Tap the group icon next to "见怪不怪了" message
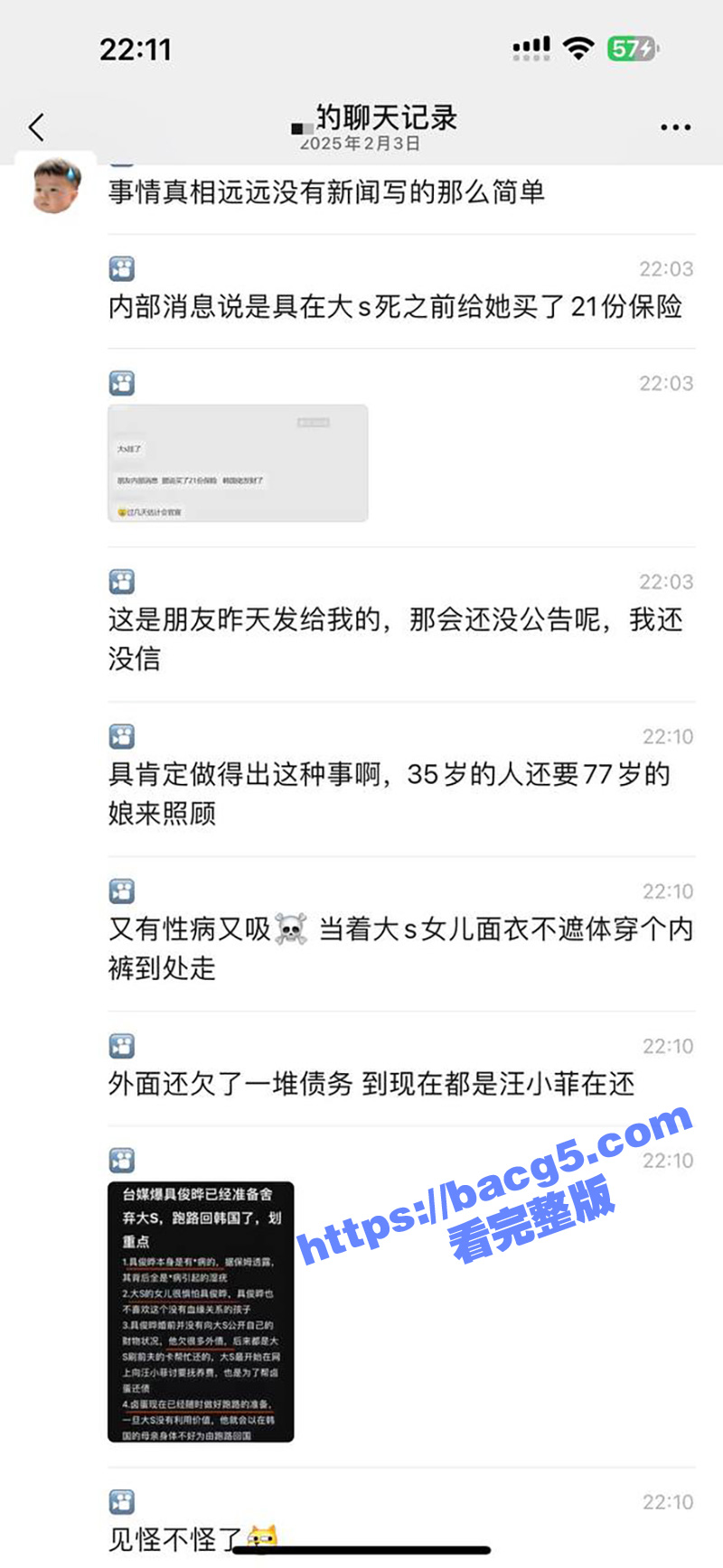723x1568 pixels. coord(121,1503)
